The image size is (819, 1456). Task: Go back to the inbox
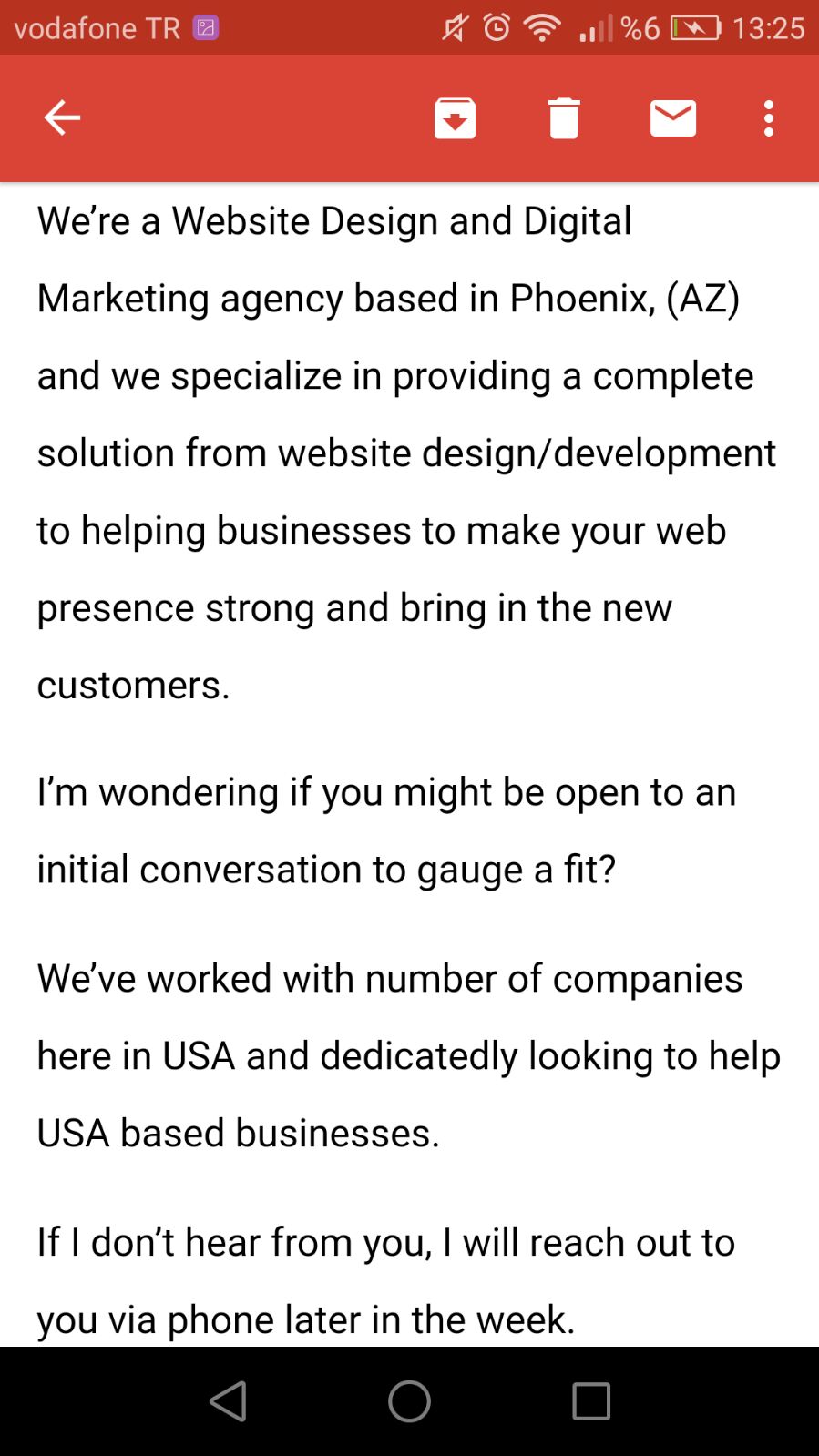(62, 117)
